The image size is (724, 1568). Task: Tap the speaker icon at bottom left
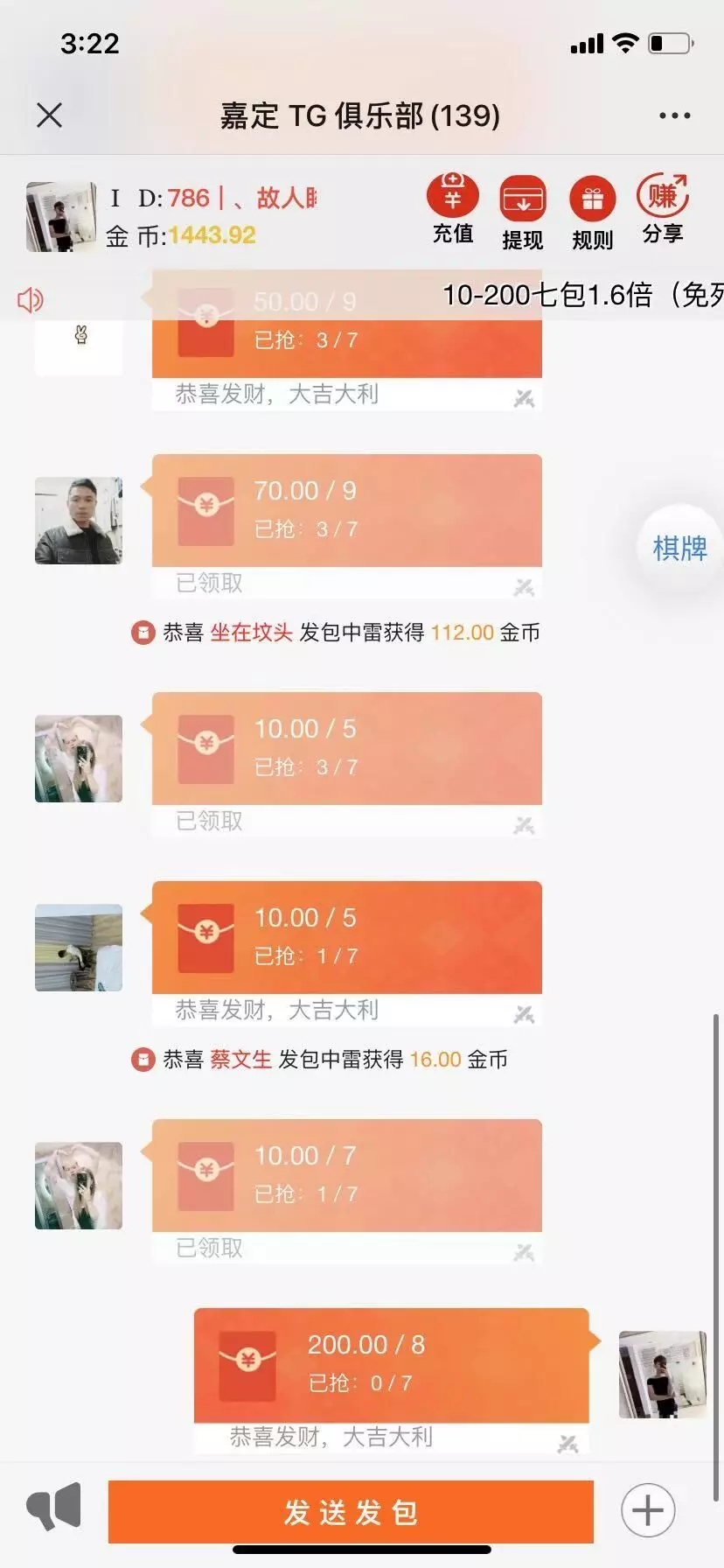tap(54, 1507)
